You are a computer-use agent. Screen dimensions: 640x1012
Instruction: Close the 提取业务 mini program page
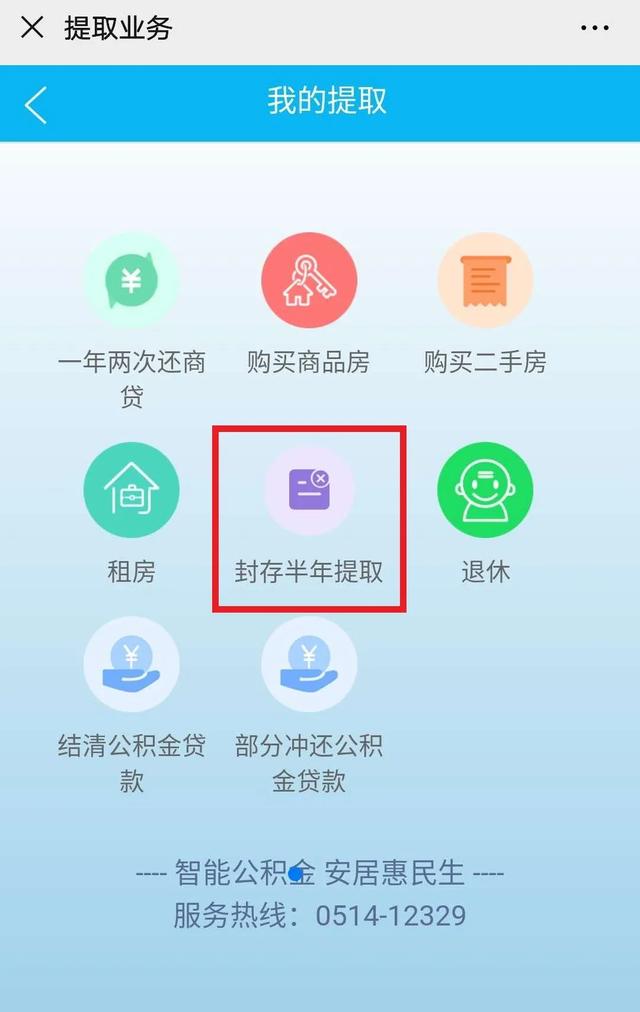coord(32,28)
